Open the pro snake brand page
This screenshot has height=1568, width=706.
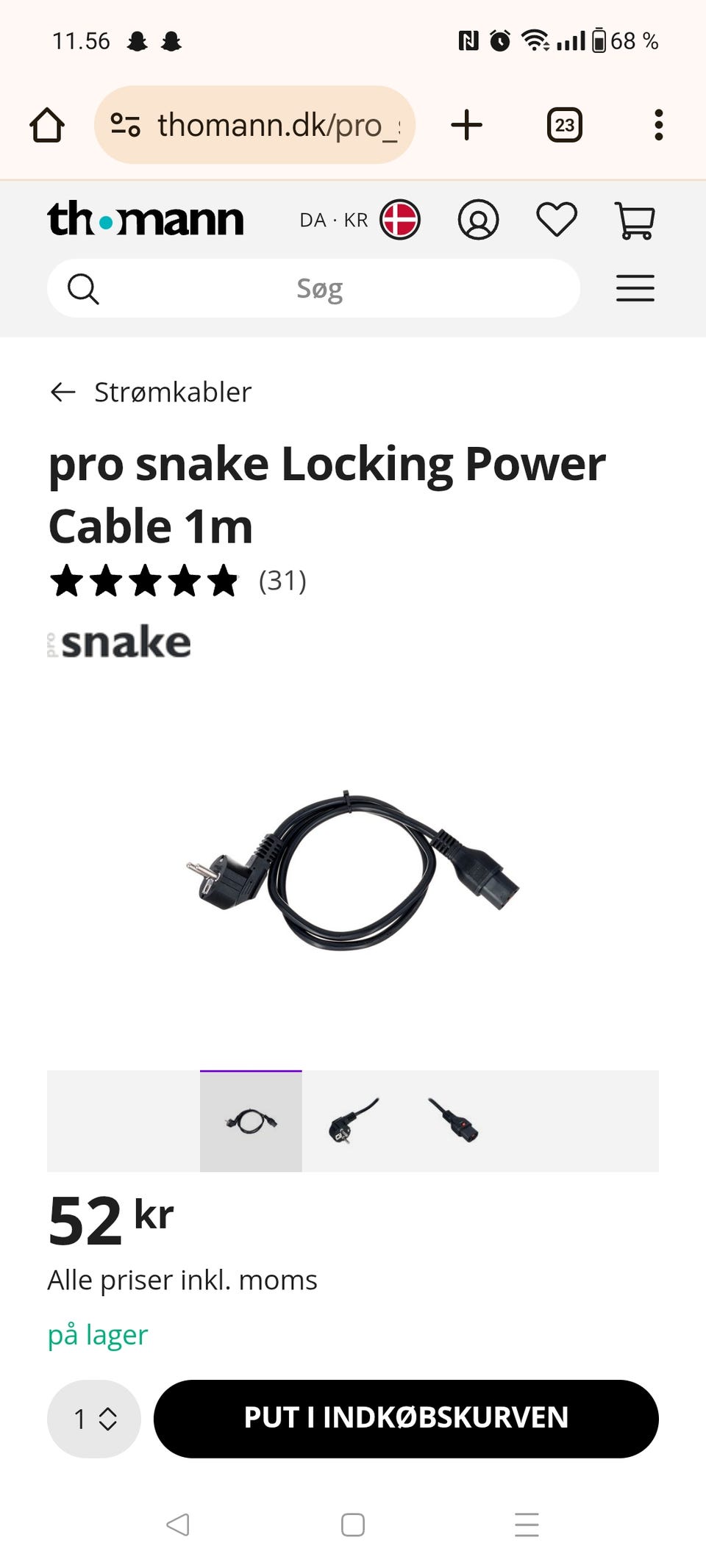[x=120, y=642]
